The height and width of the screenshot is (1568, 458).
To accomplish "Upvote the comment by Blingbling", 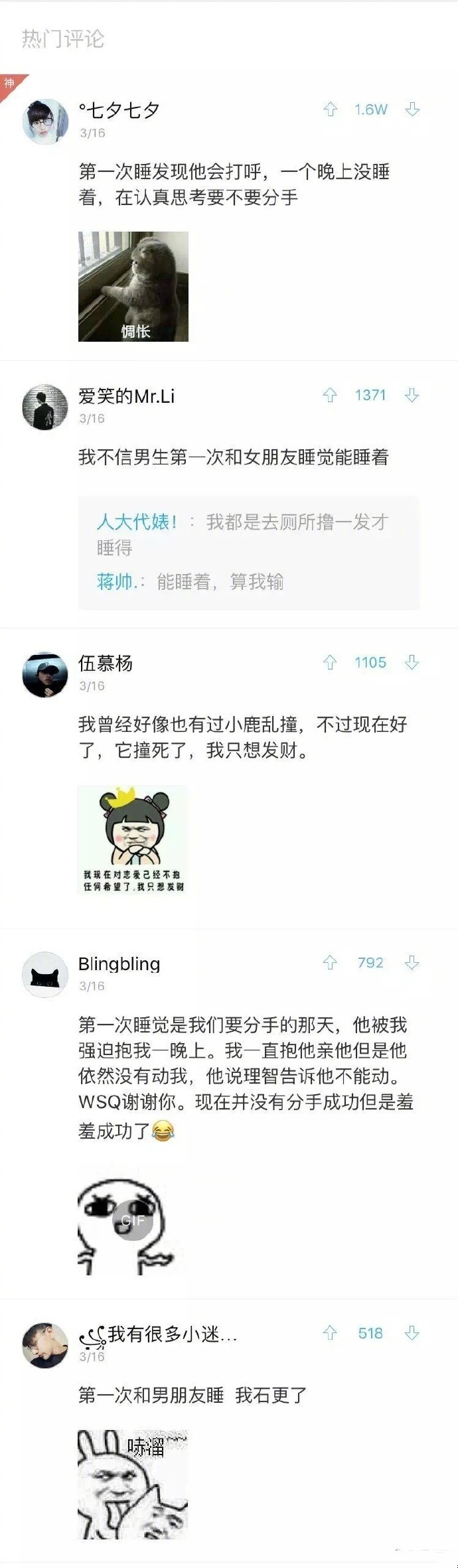I will pyautogui.click(x=330, y=963).
